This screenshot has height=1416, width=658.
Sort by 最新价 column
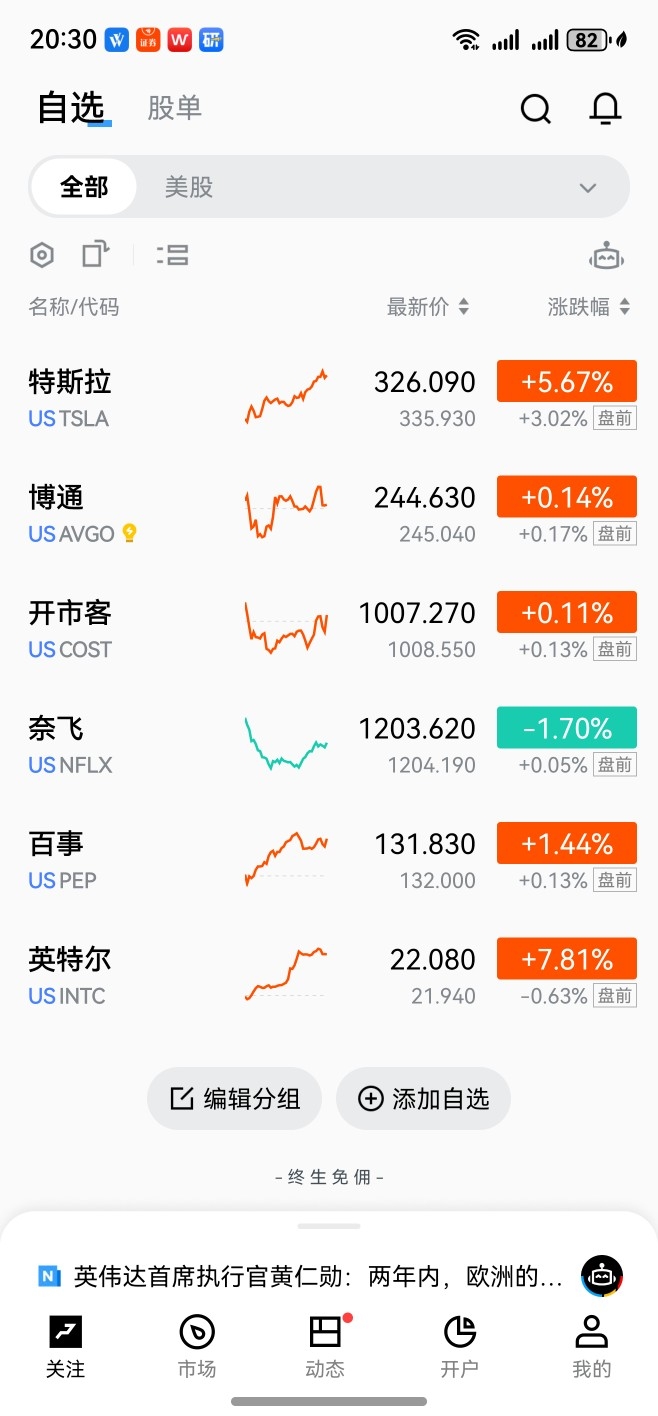tap(428, 307)
